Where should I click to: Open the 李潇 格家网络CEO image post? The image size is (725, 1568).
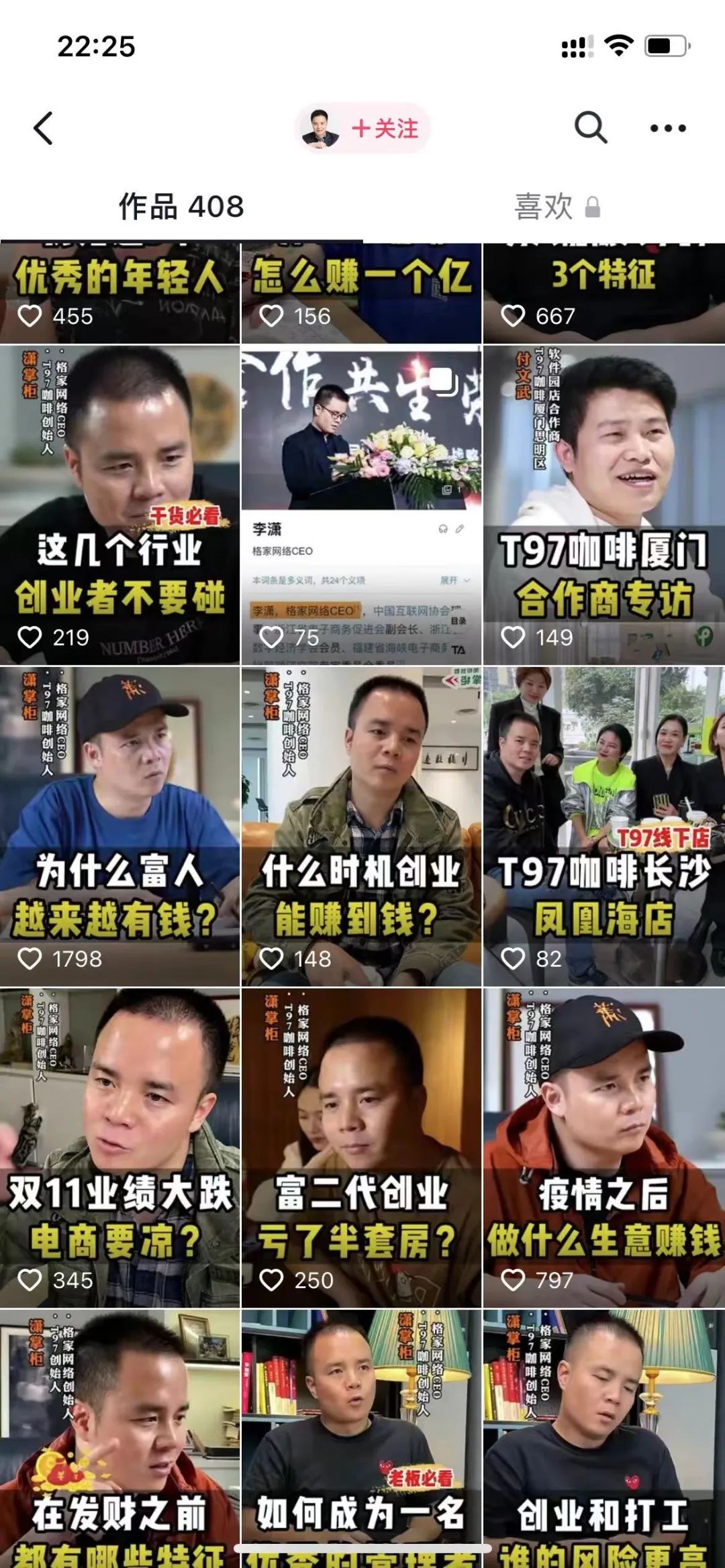(x=361, y=505)
